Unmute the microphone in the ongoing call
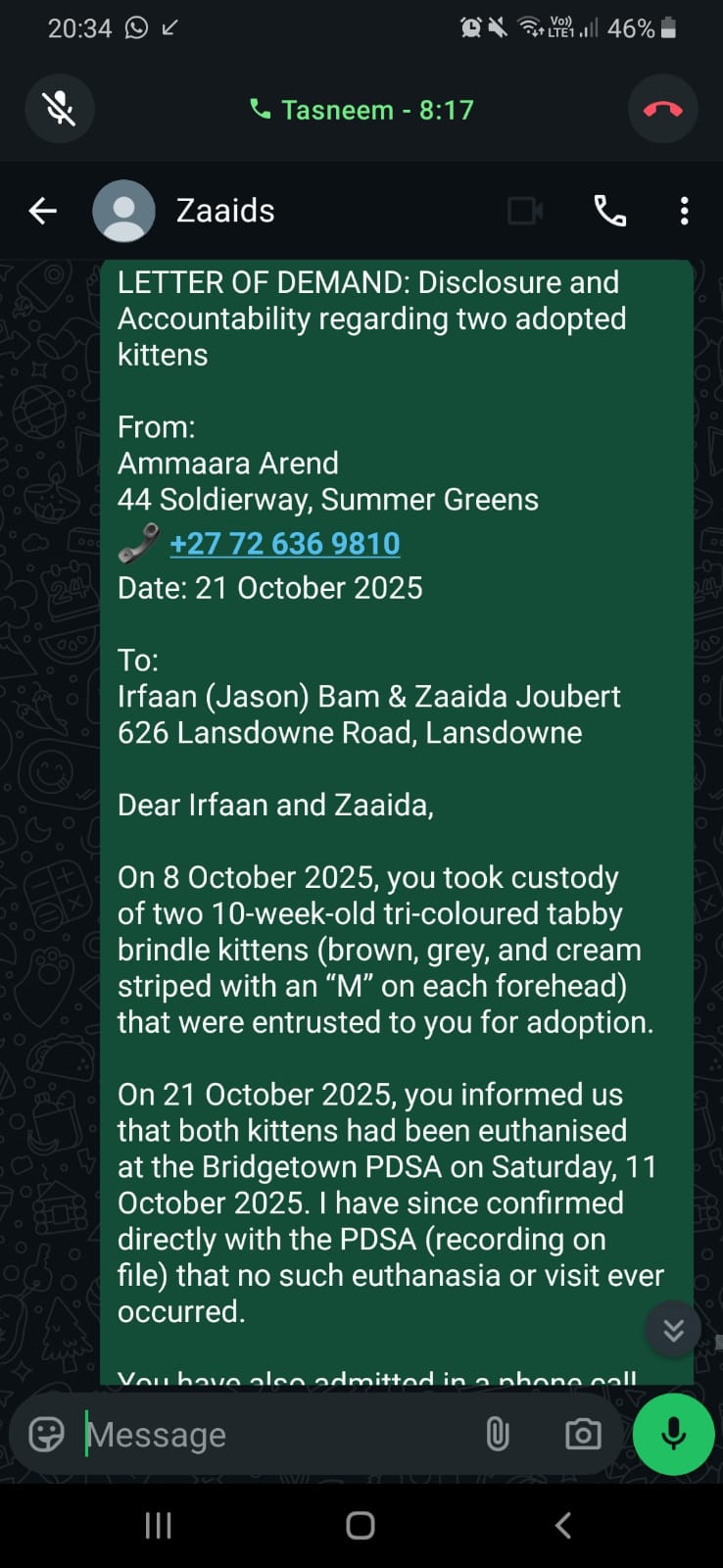 (60, 109)
